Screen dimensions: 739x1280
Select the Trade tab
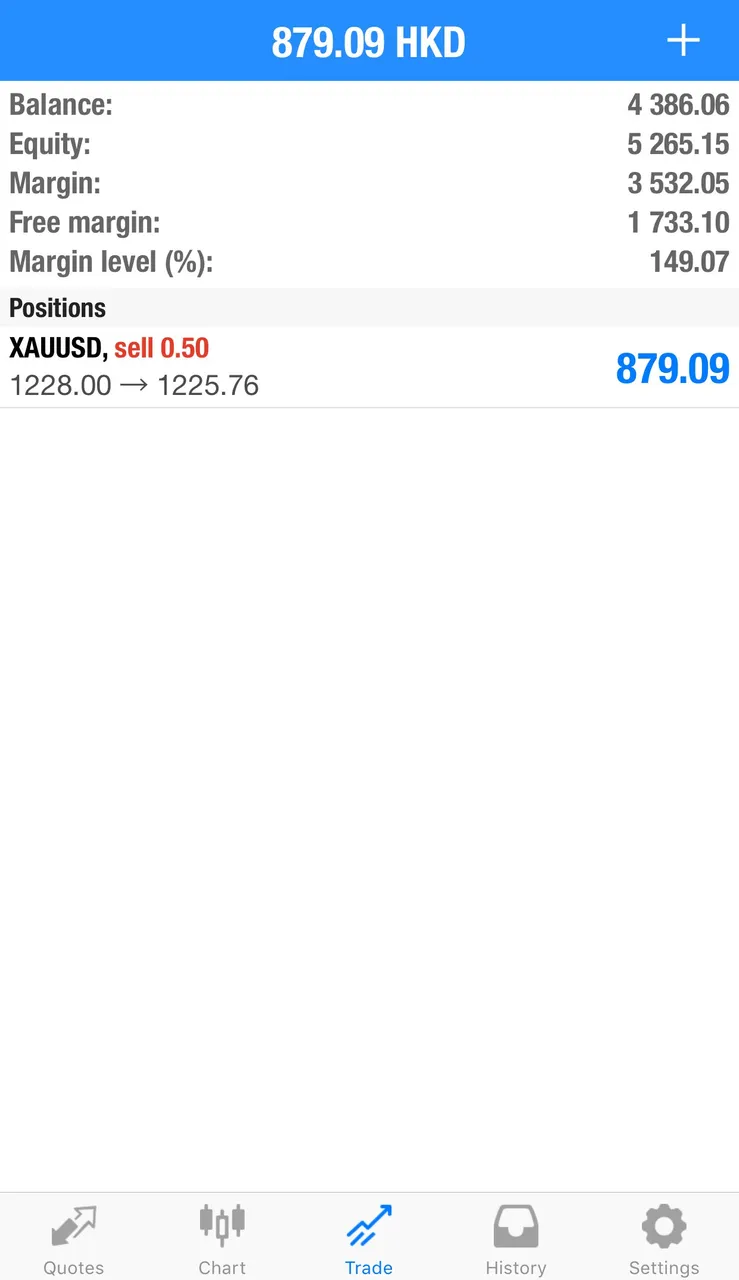[369, 1240]
